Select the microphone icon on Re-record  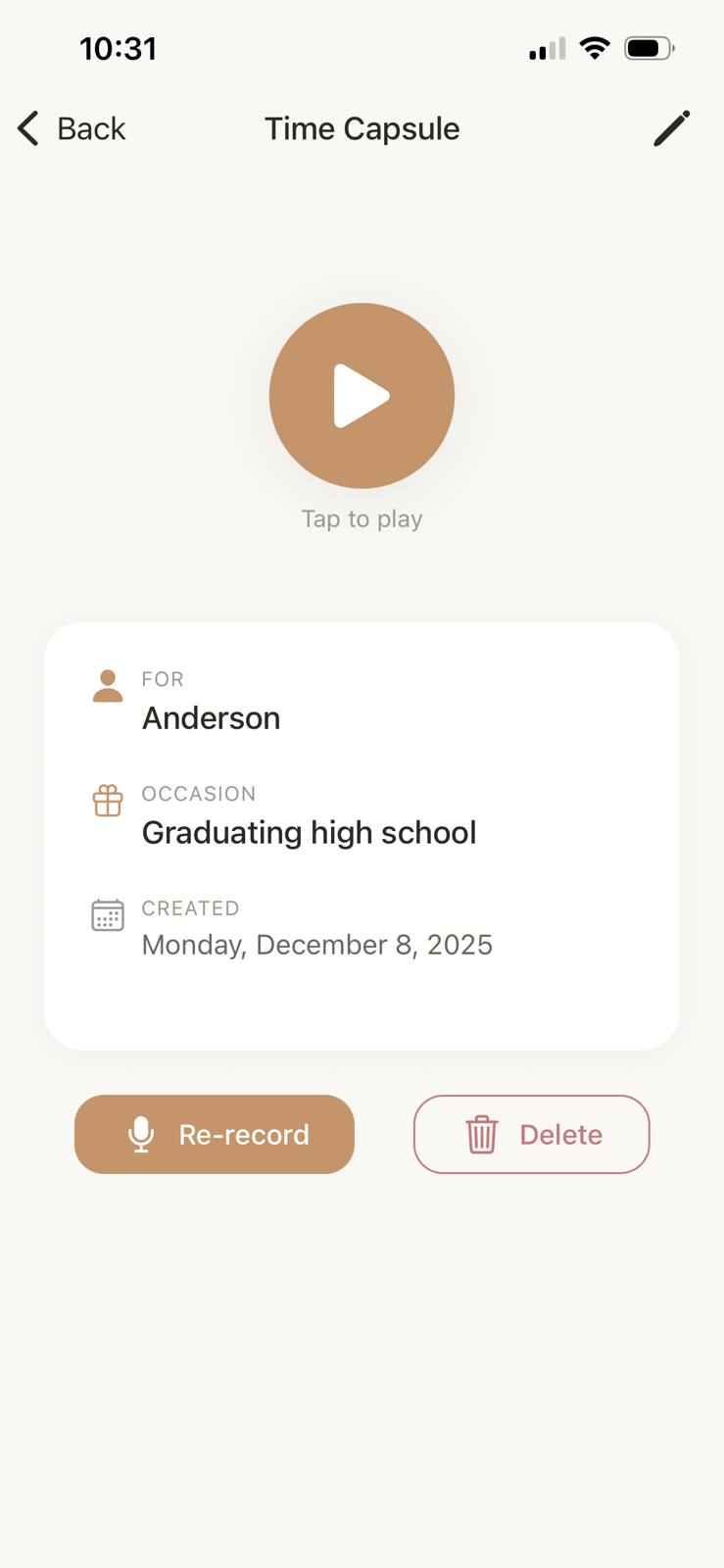142,1134
